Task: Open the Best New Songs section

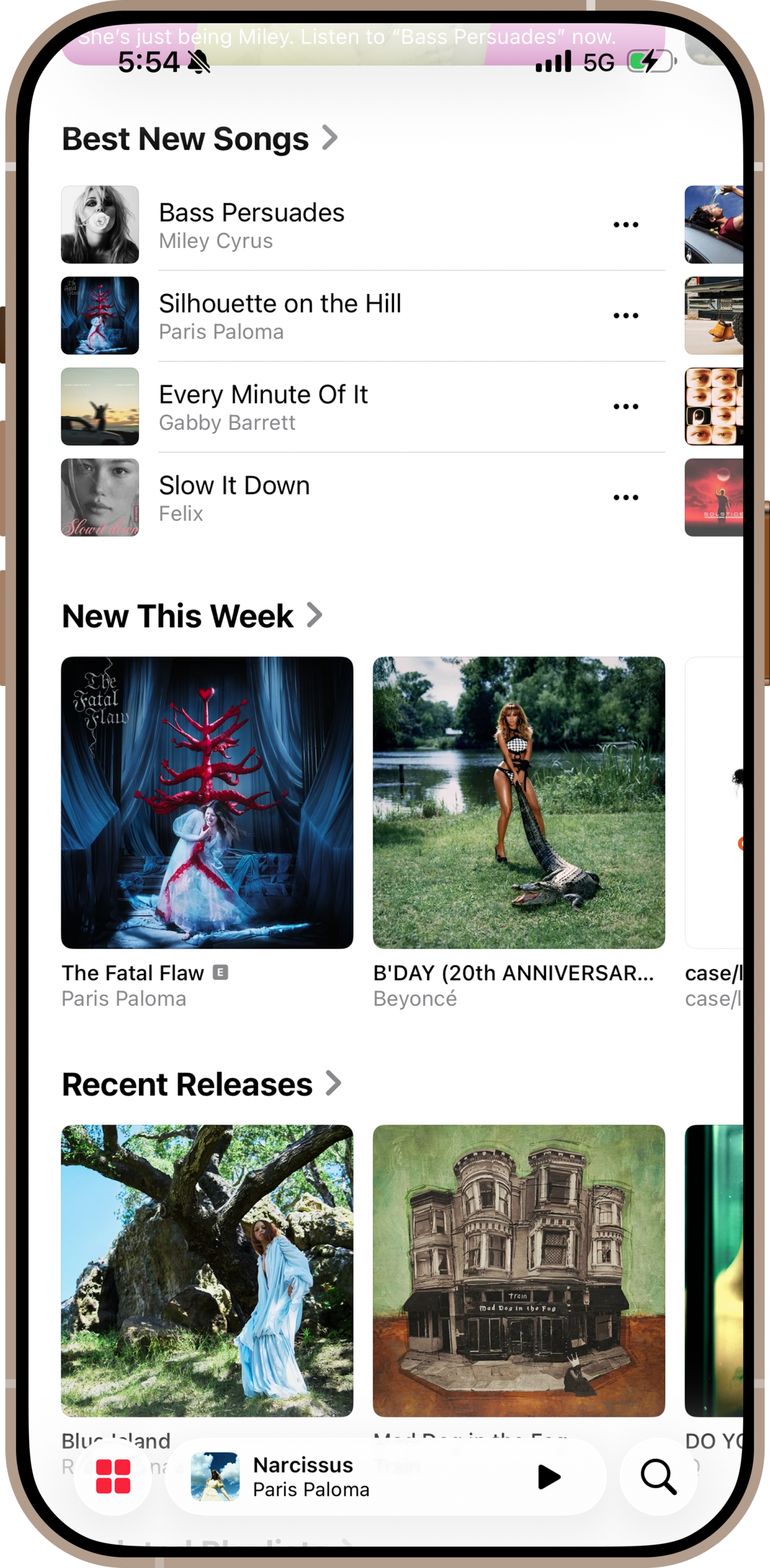Action: [x=200, y=138]
